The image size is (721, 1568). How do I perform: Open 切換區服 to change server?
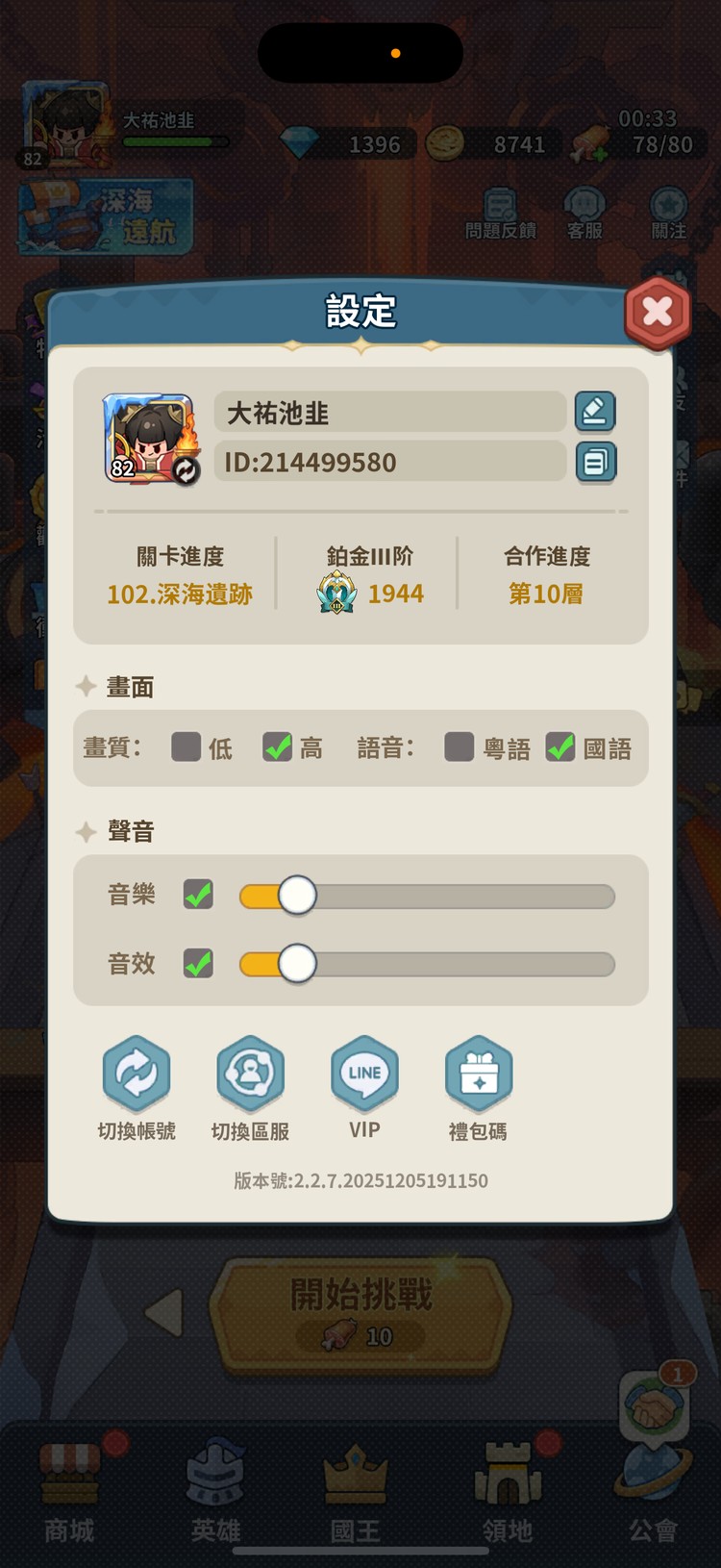250,1075
